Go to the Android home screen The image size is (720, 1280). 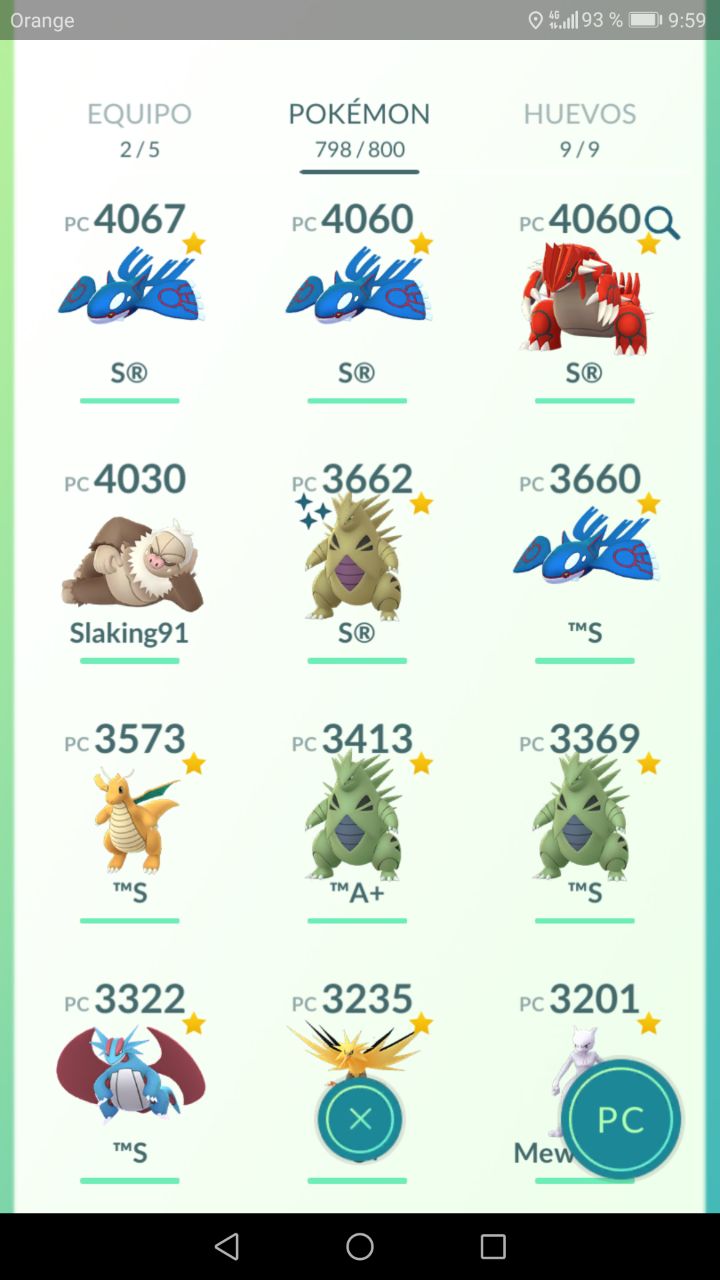tap(360, 1246)
